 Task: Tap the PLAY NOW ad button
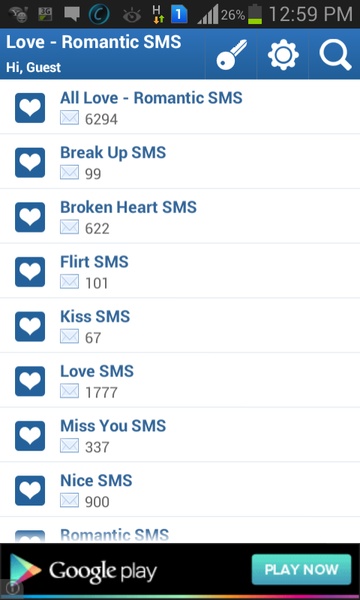(301, 569)
